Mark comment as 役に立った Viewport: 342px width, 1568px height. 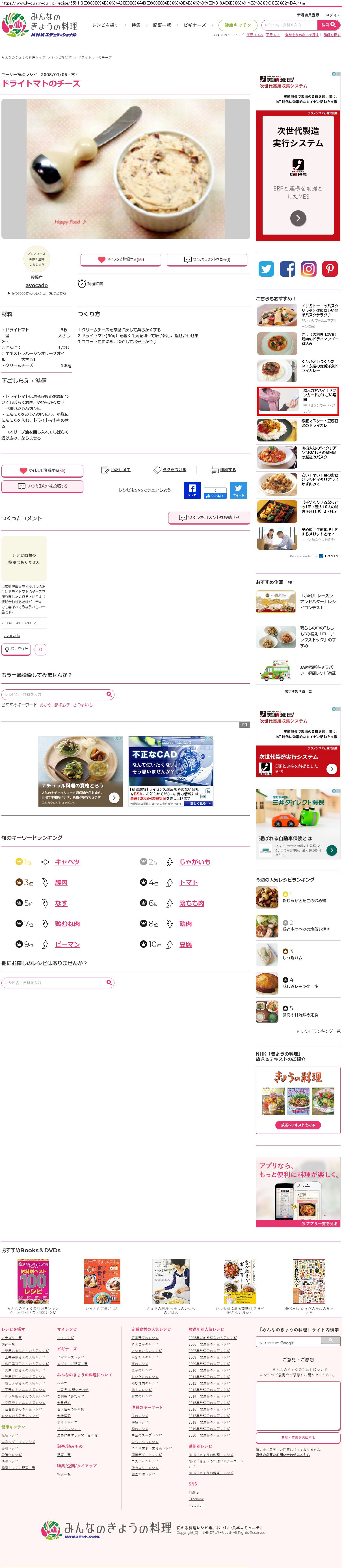point(16,649)
